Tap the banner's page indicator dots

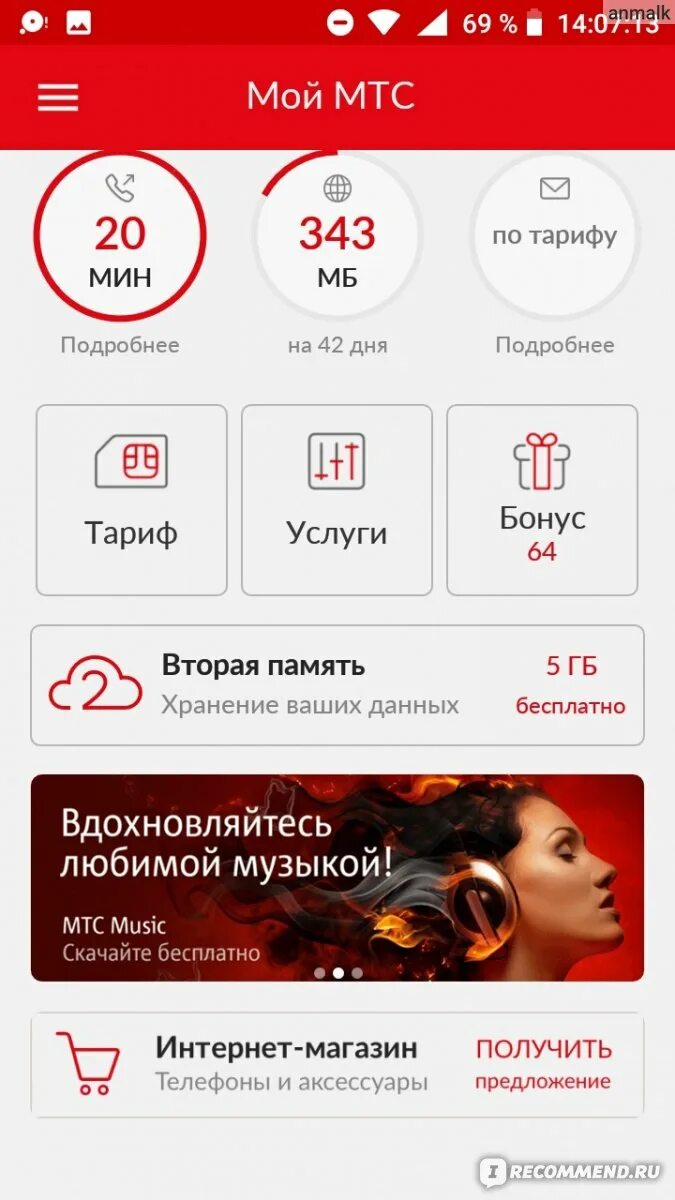point(338,972)
